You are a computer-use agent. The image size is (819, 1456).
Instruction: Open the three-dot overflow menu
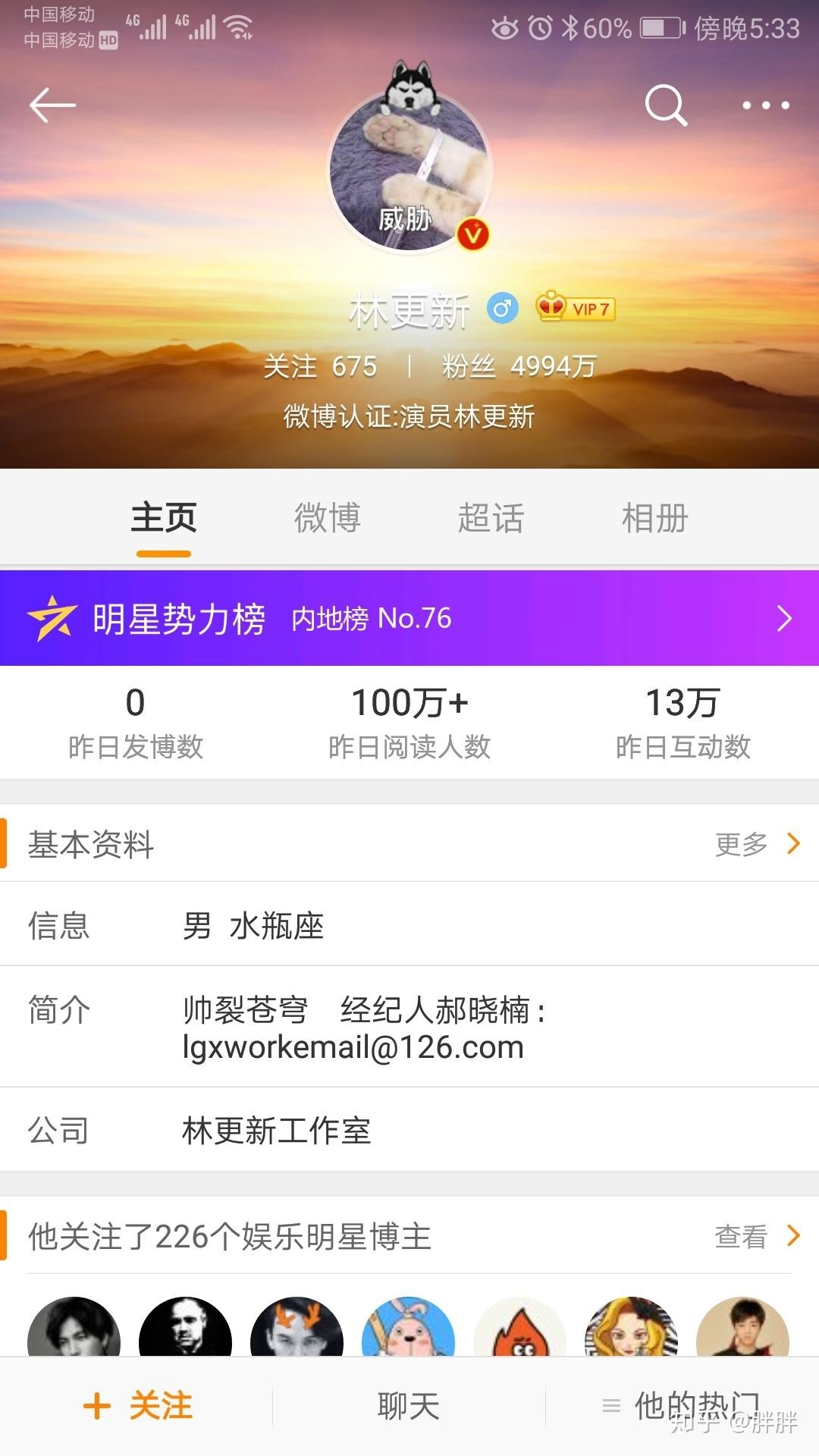tap(765, 105)
